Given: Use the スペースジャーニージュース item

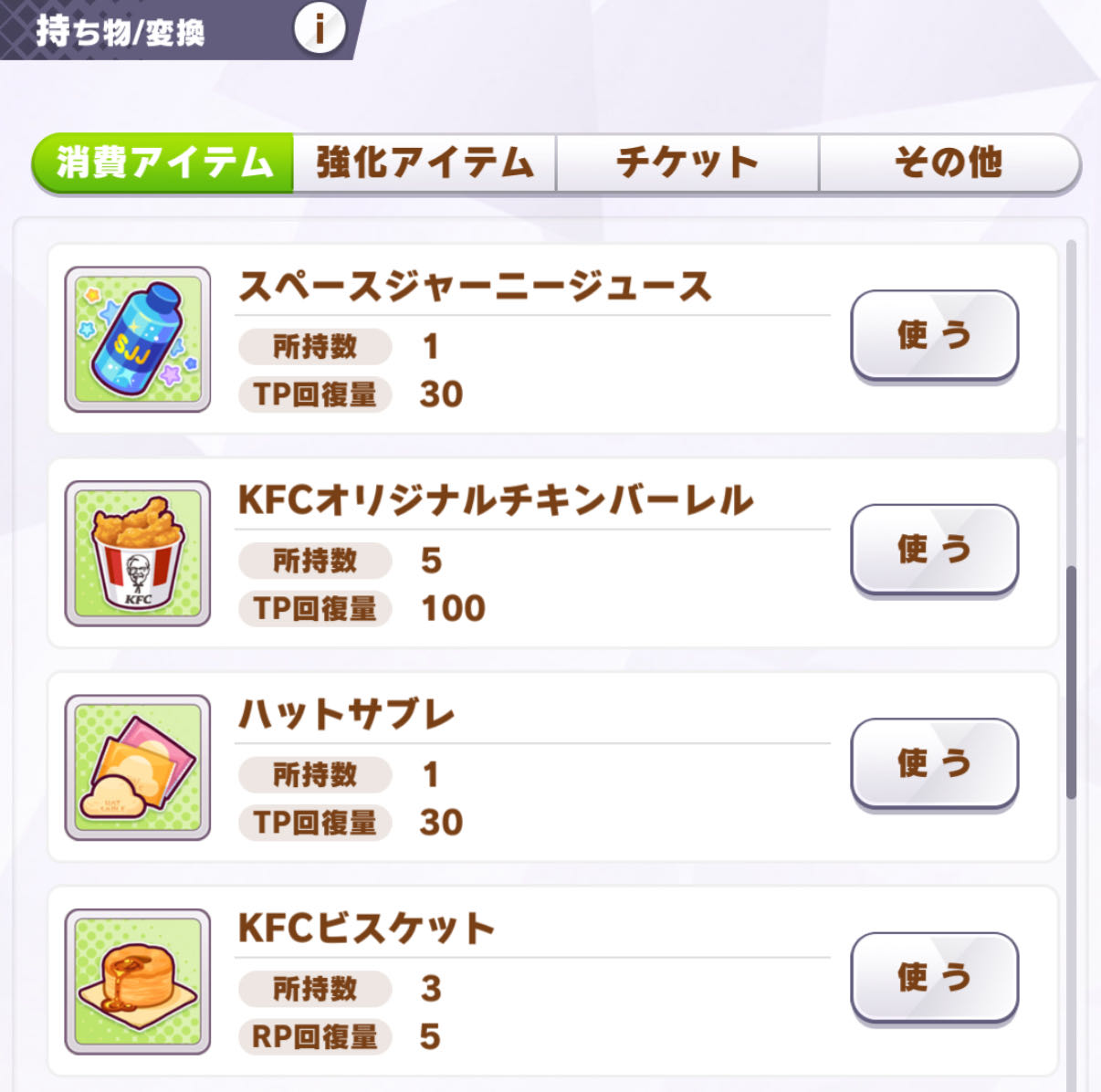Looking at the screenshot, I should (934, 335).
